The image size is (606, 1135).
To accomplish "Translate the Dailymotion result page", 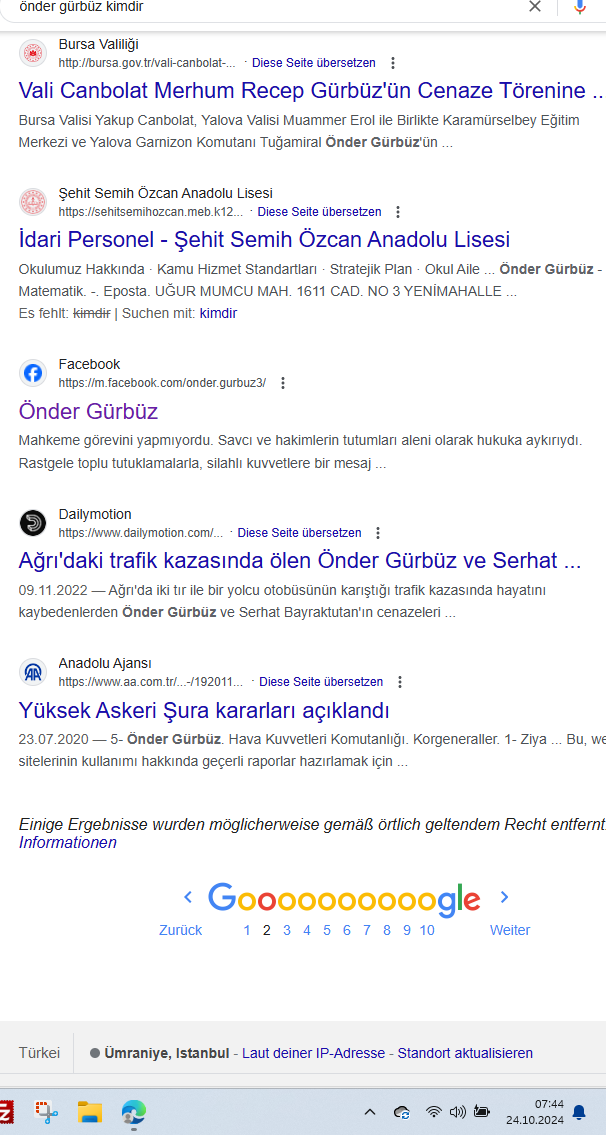I will pyautogui.click(x=300, y=533).
